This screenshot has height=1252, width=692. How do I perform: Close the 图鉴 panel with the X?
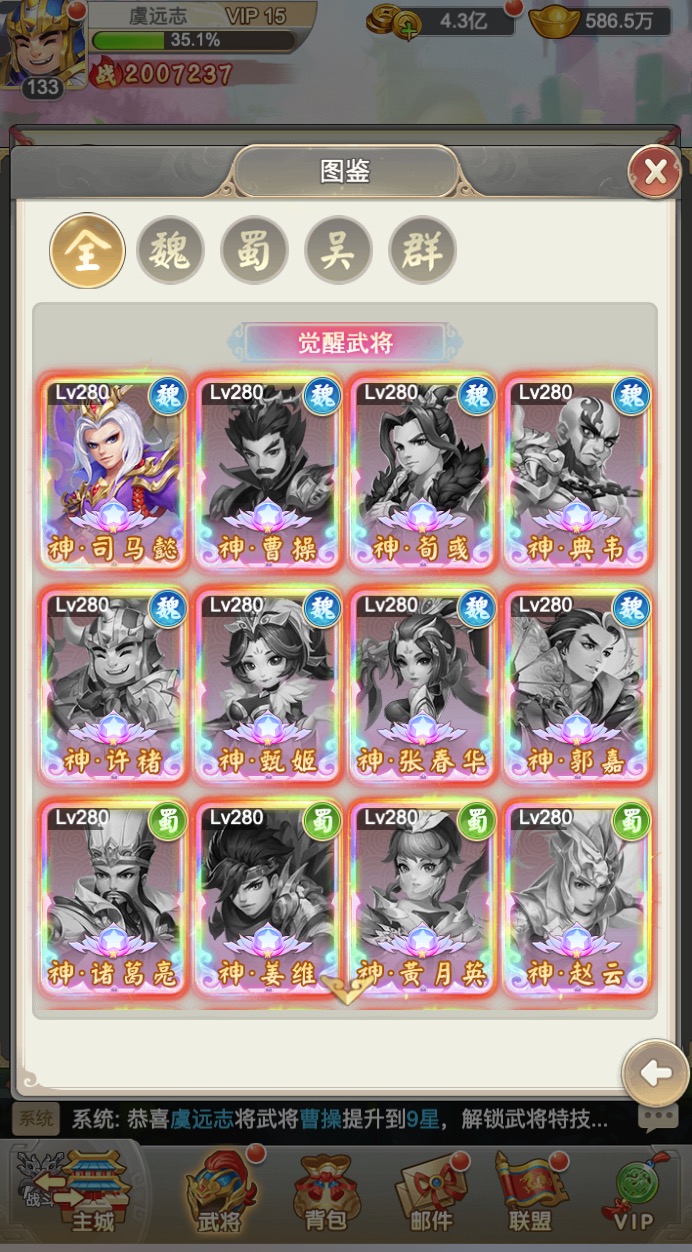pyautogui.click(x=655, y=172)
